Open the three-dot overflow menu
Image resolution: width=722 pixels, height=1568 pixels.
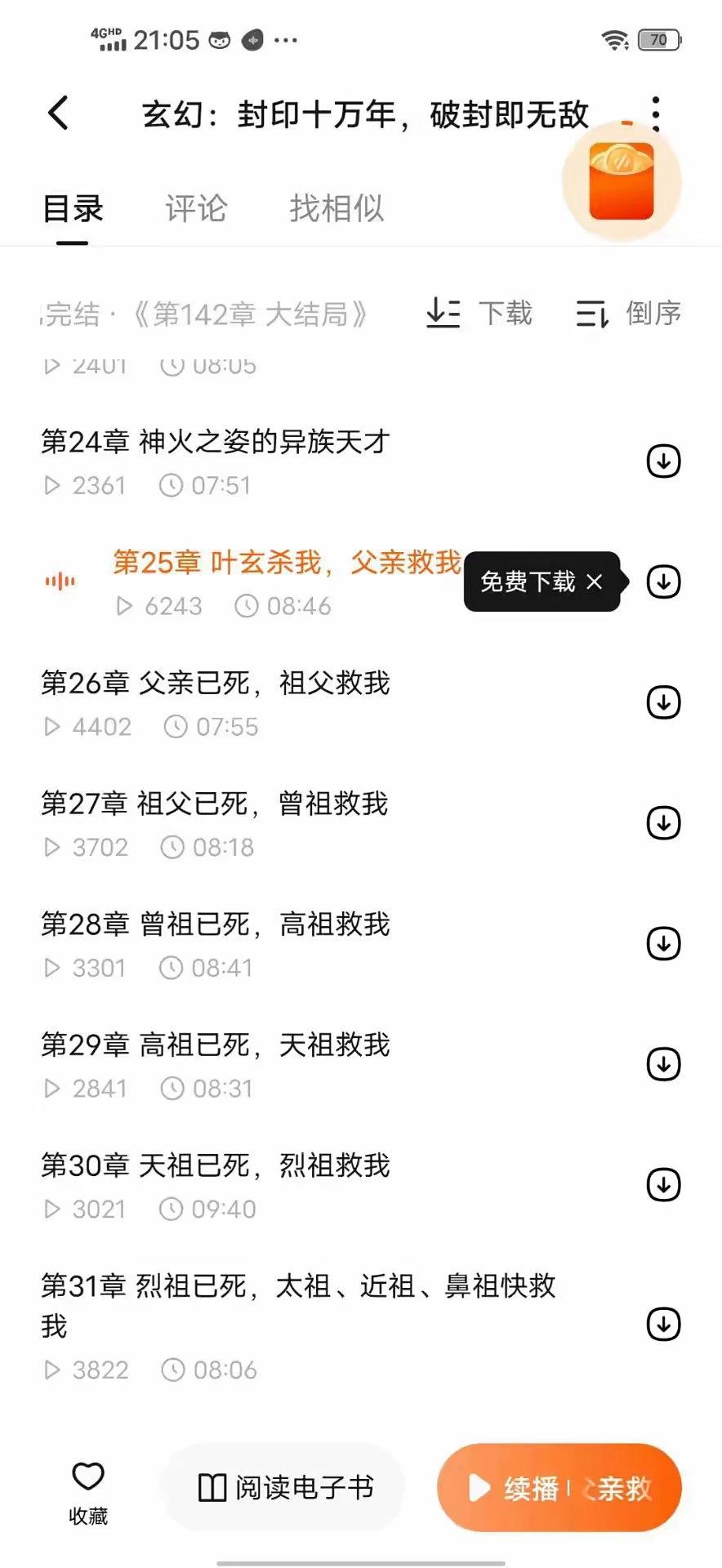pos(656,114)
